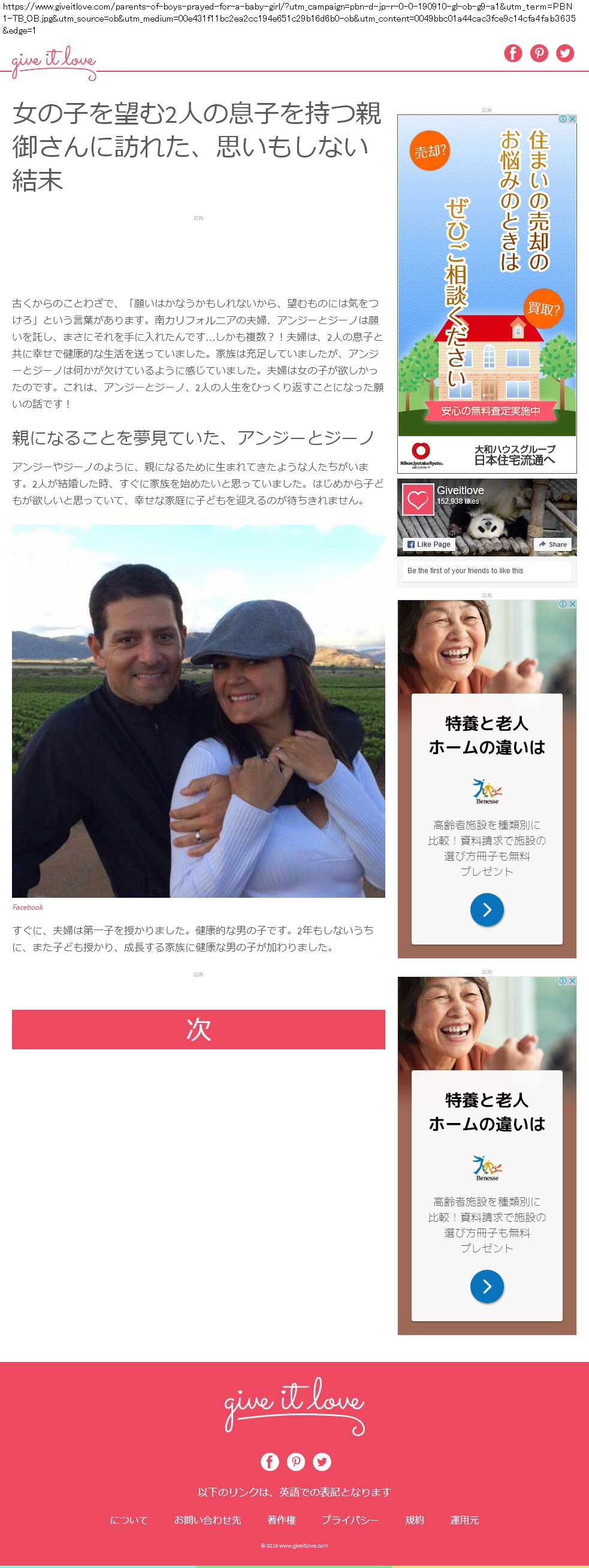Open the Pinterest icon in the header
This screenshot has height=1568, width=589.
[x=539, y=53]
